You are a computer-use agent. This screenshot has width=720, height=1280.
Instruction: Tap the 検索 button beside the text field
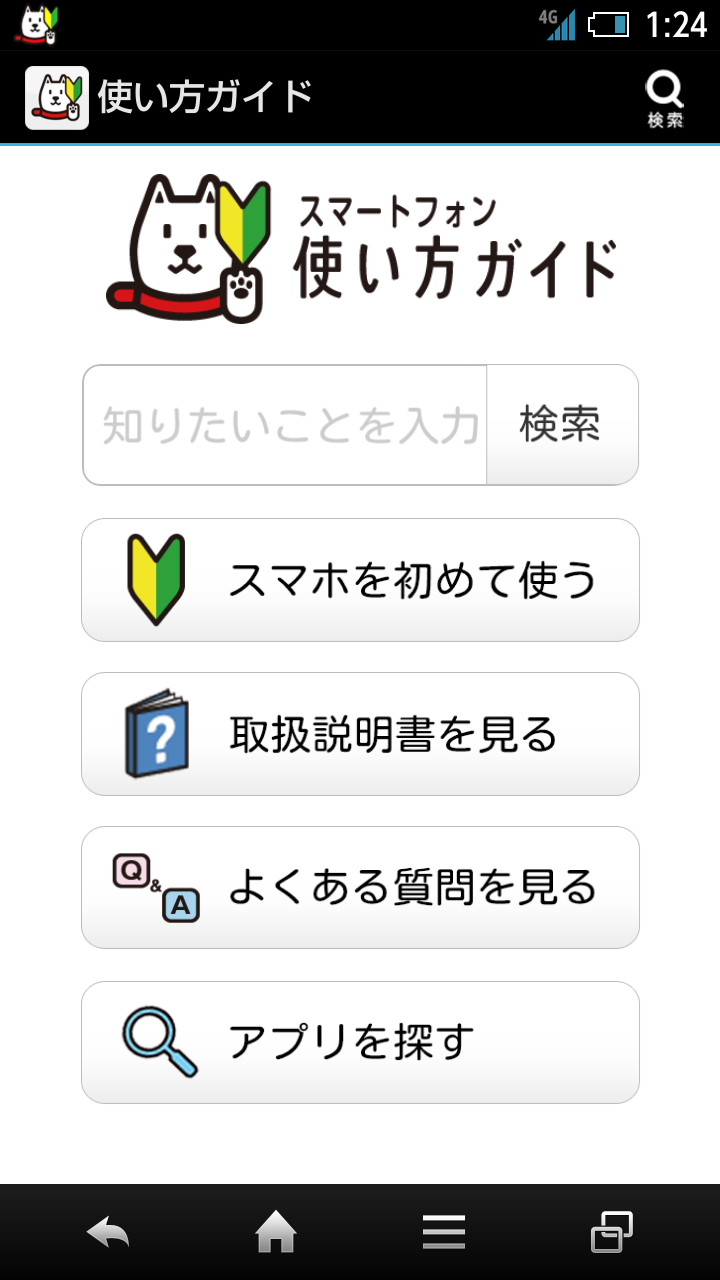click(x=561, y=425)
